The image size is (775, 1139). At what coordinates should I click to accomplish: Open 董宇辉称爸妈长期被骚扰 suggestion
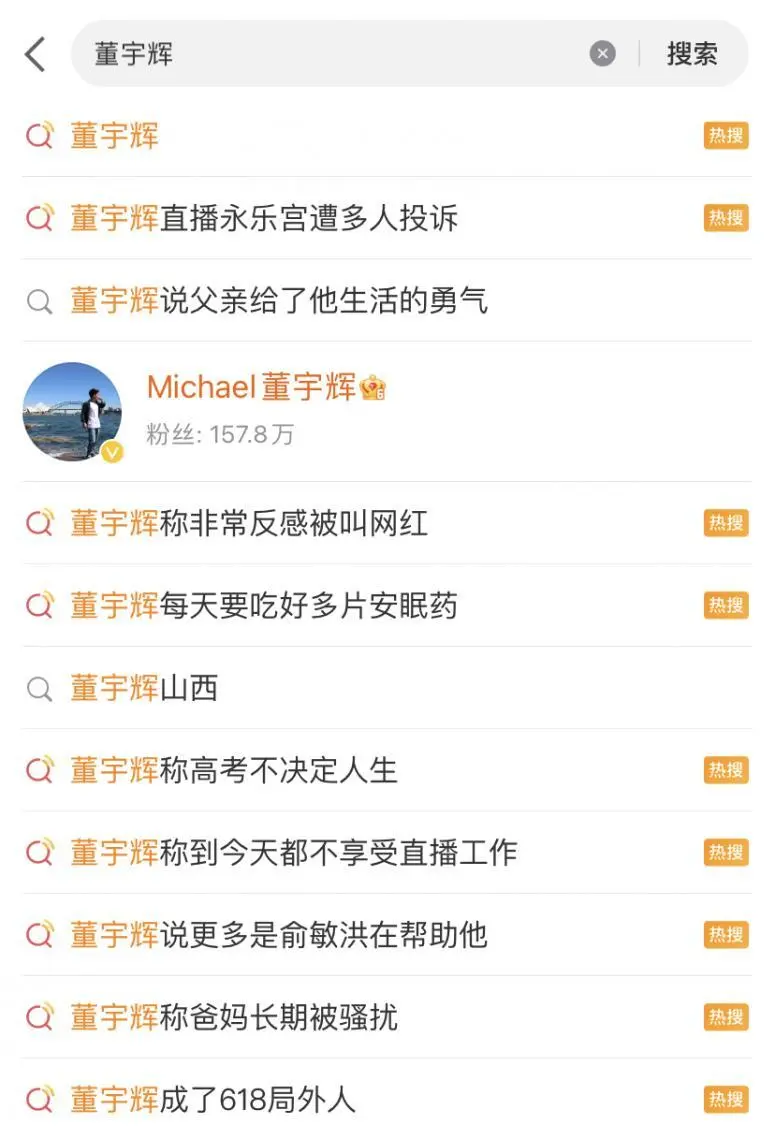(234, 1017)
